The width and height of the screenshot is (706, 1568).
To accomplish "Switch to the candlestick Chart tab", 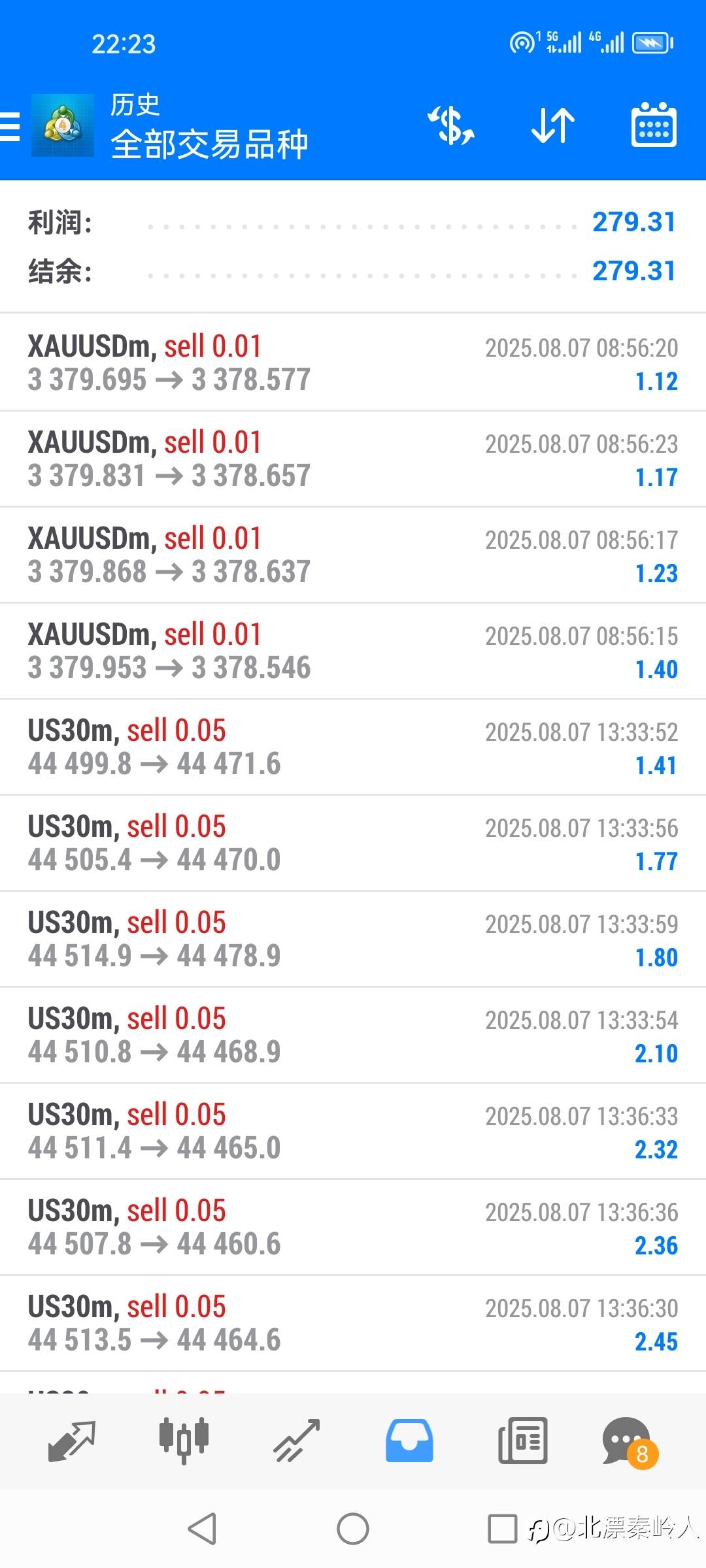I will tap(184, 1441).
